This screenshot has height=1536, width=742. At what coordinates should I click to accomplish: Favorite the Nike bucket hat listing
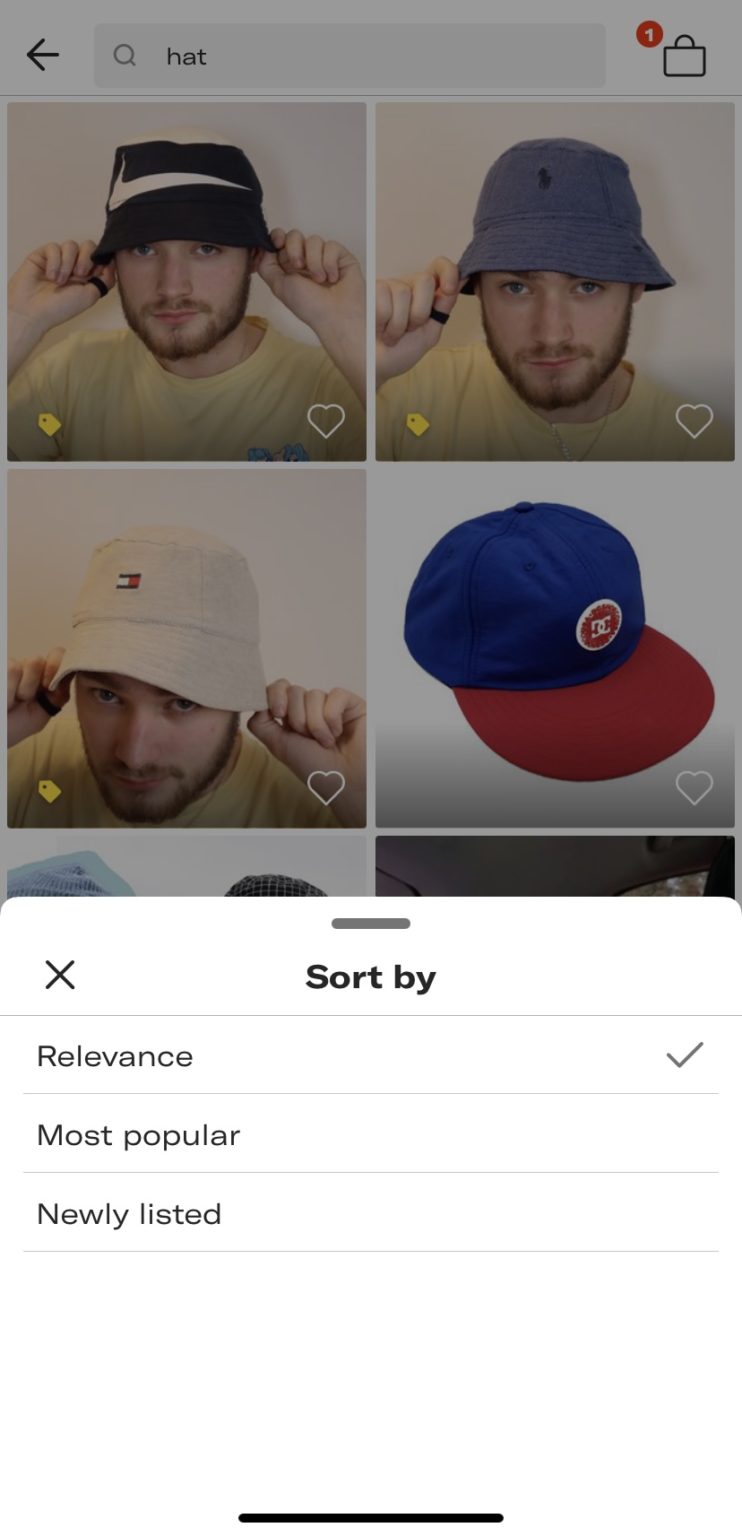(x=325, y=420)
